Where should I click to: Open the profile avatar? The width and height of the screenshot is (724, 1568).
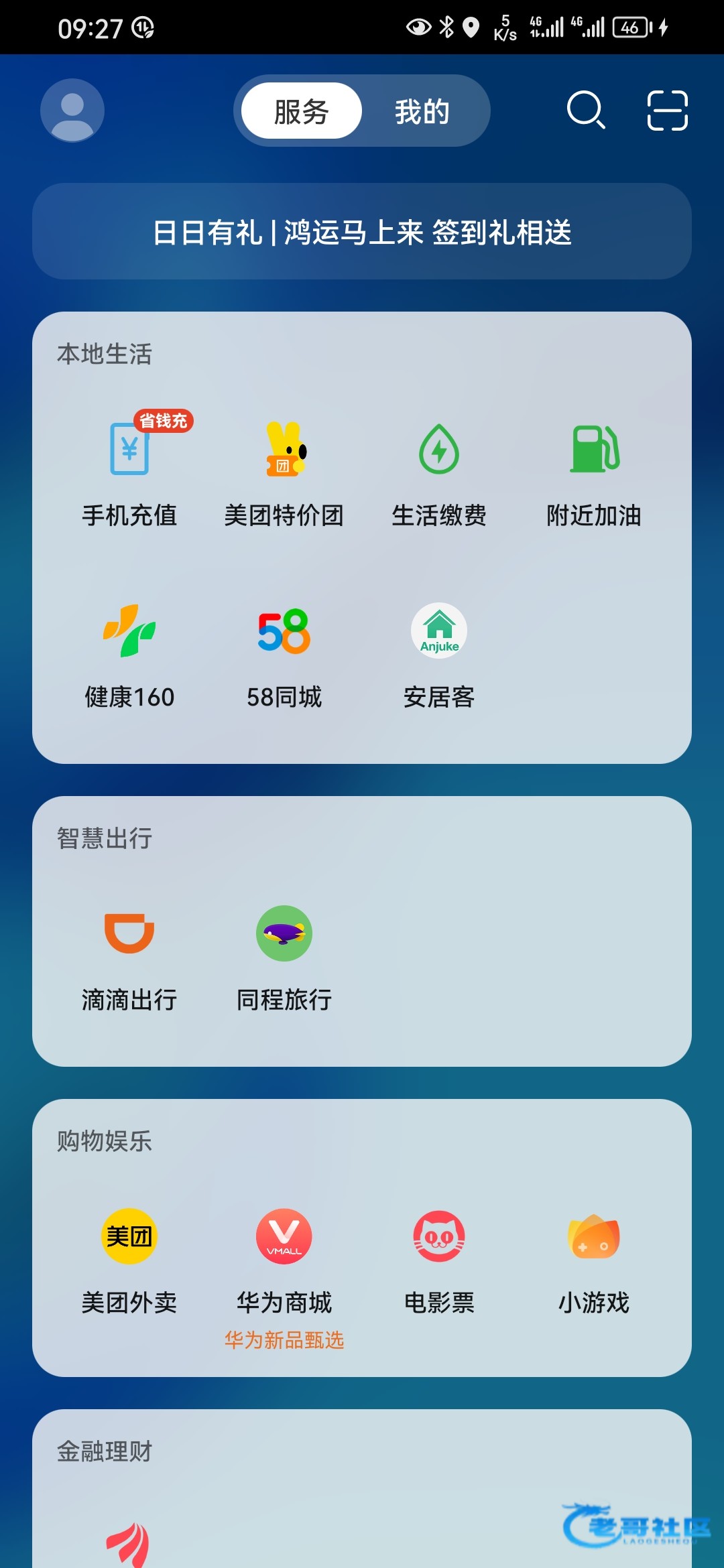[x=72, y=111]
